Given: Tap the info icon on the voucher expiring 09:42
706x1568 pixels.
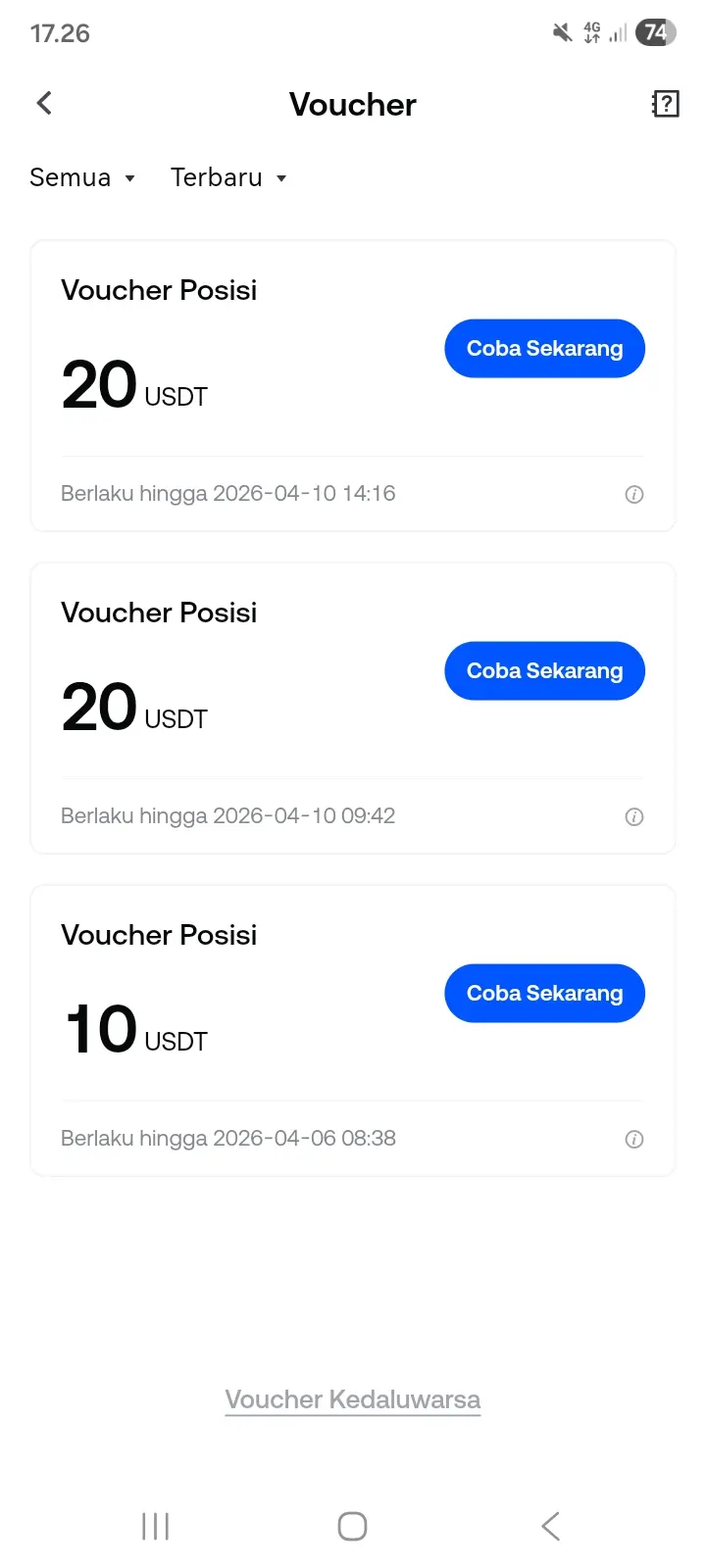Looking at the screenshot, I should tap(634, 816).
